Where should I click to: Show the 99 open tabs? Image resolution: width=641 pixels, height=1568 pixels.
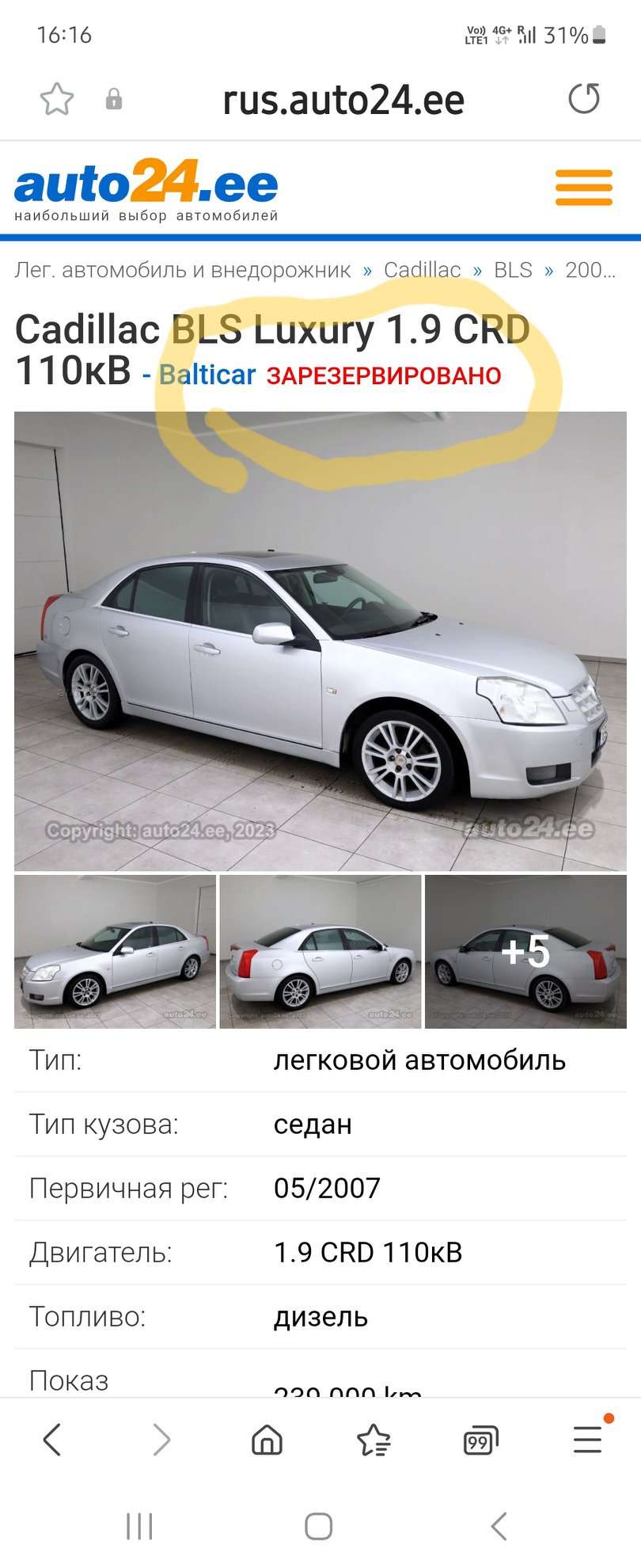(x=480, y=1441)
